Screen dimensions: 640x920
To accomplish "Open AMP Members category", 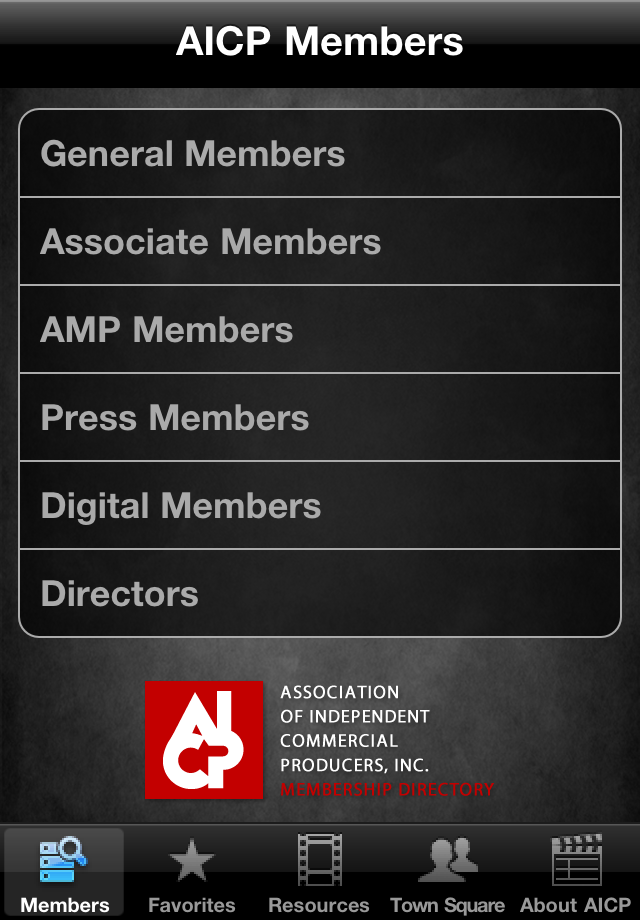I will tap(320, 330).
